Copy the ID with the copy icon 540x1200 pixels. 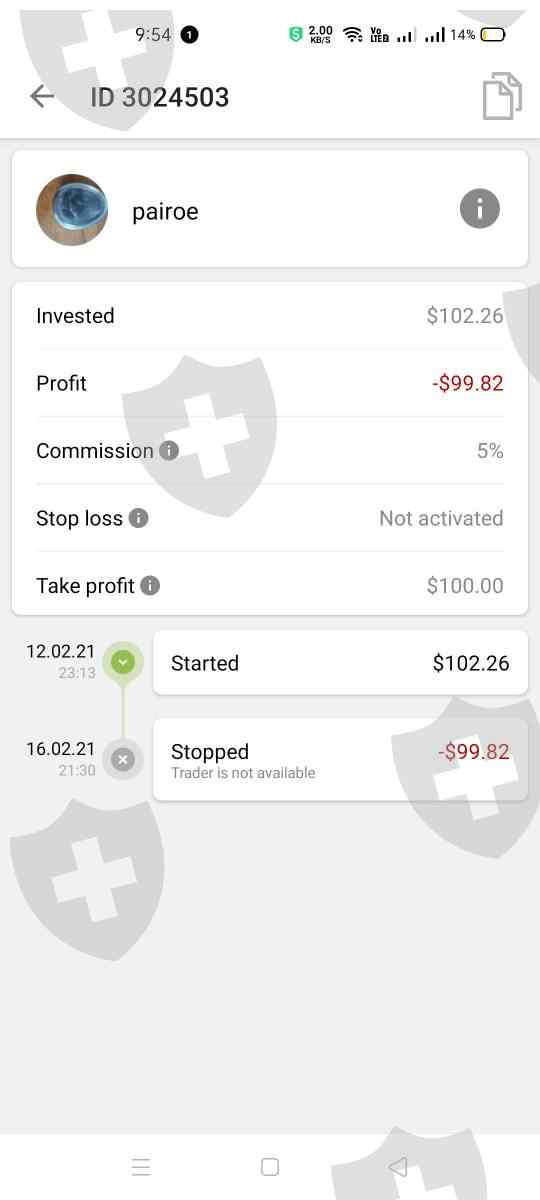[502, 96]
